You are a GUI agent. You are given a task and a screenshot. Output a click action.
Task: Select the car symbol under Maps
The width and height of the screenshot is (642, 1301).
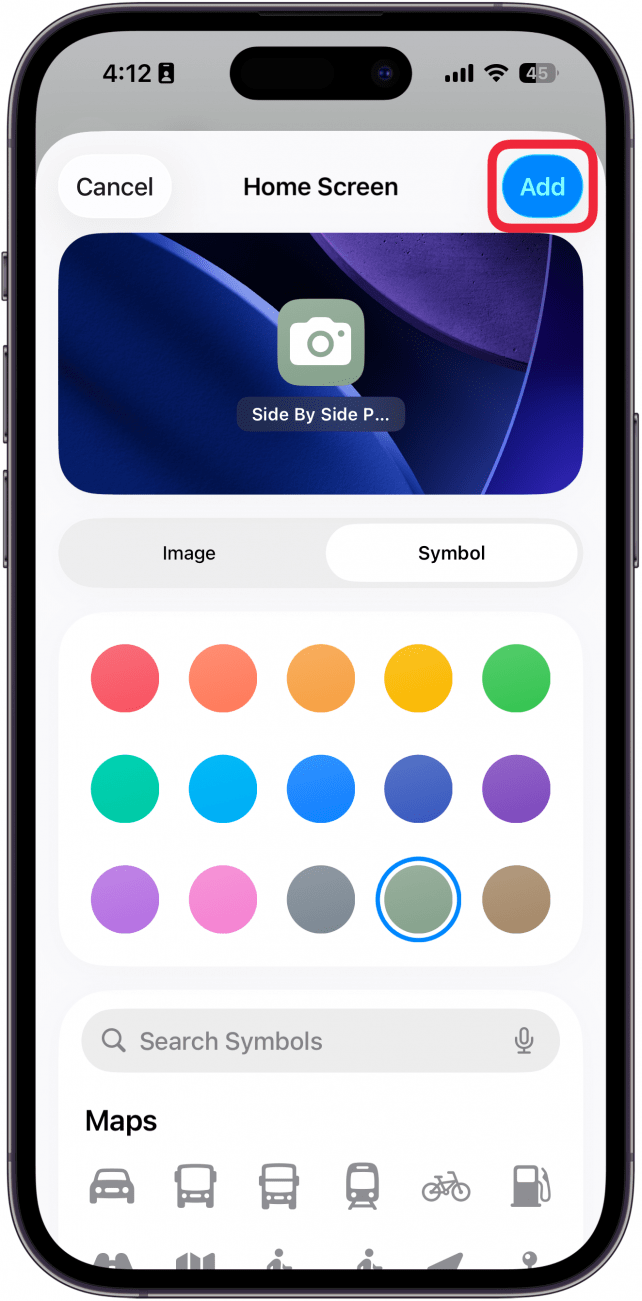[x=111, y=1186]
